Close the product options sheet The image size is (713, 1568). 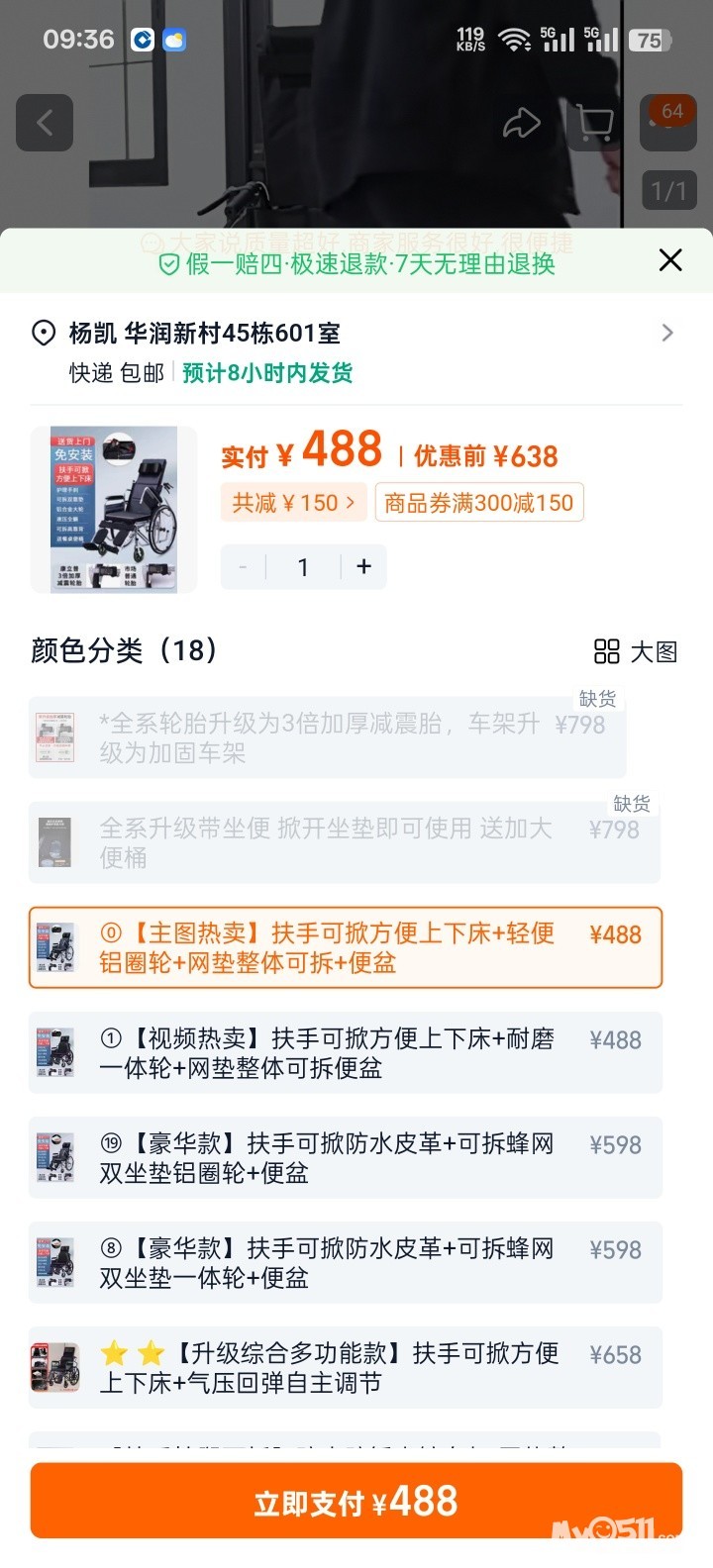(x=670, y=260)
